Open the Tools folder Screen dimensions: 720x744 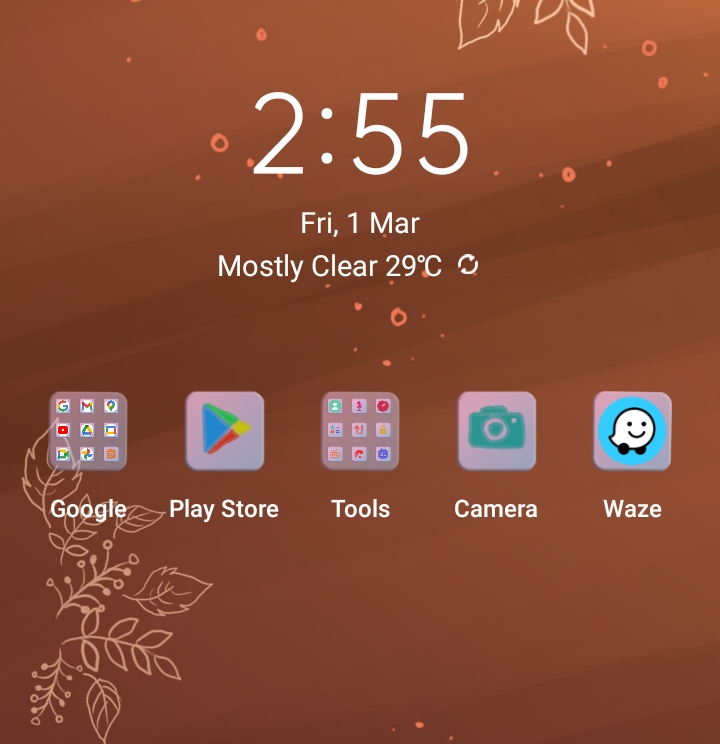360,431
